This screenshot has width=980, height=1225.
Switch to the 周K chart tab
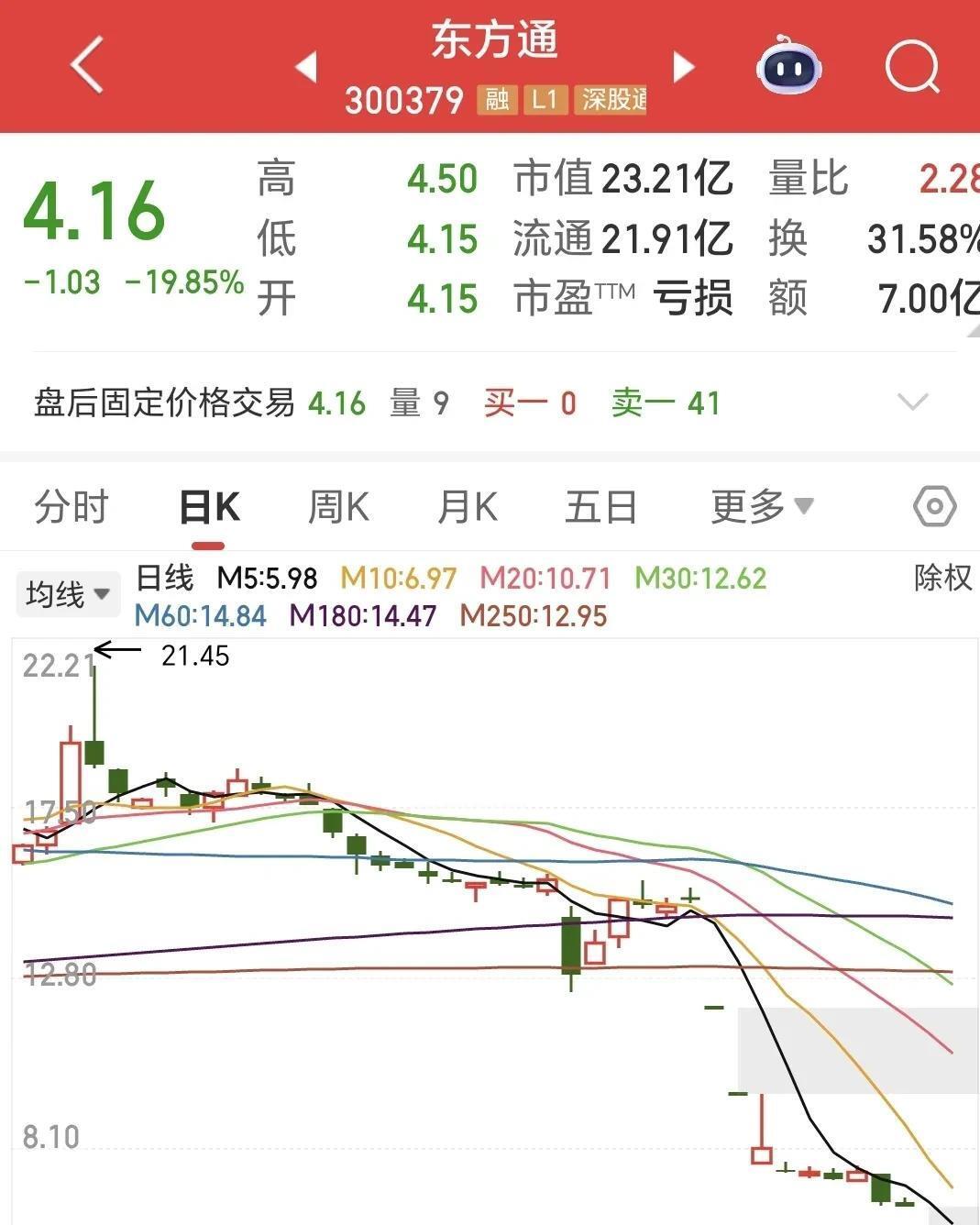pyautogui.click(x=338, y=505)
